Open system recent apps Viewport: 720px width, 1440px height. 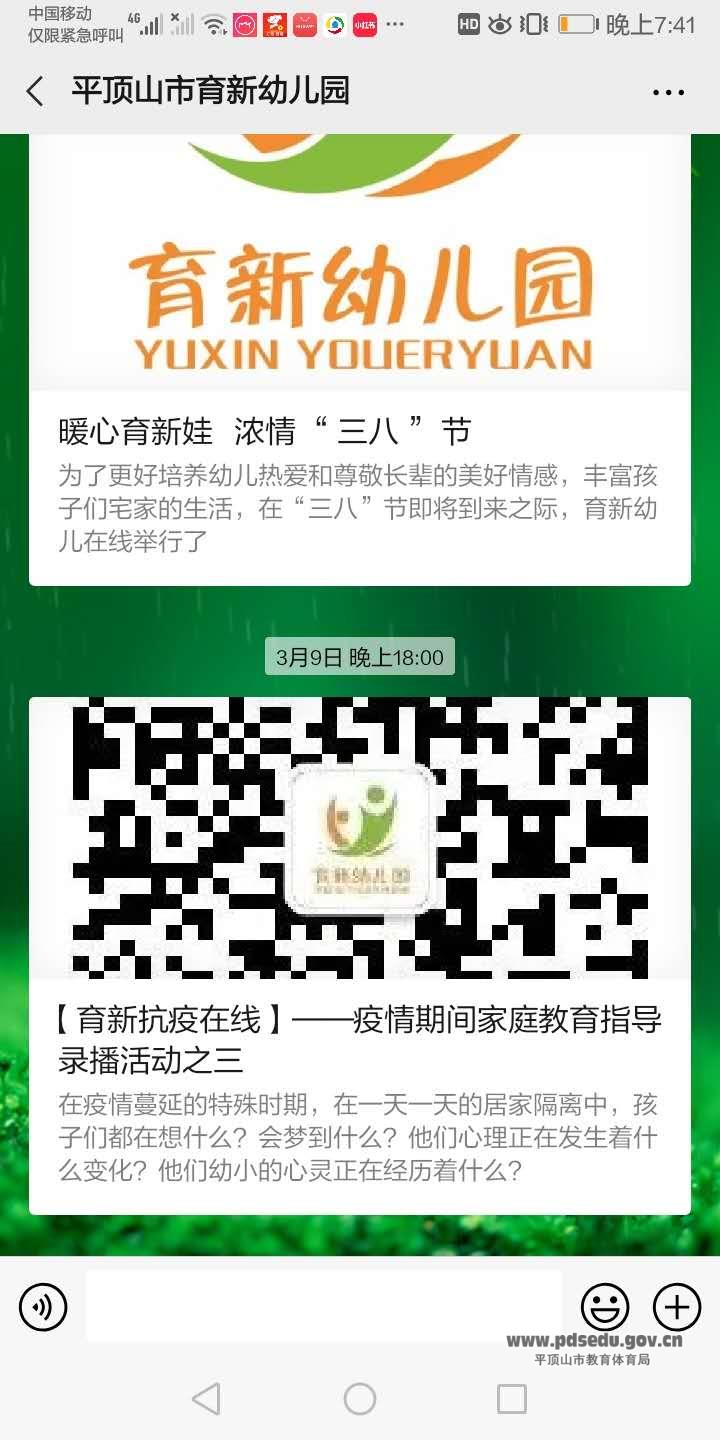tap(511, 1399)
